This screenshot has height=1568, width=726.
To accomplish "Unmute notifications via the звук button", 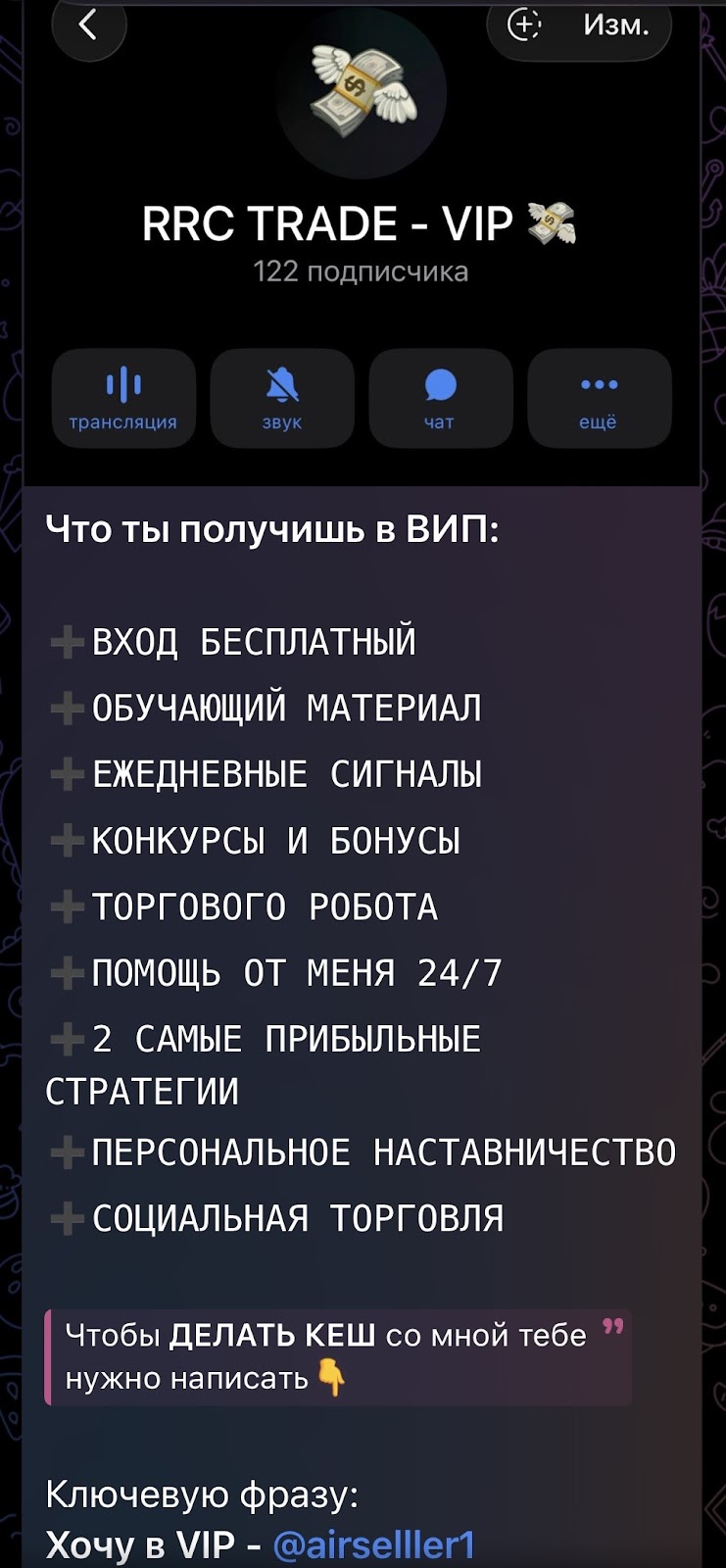I will click(282, 398).
